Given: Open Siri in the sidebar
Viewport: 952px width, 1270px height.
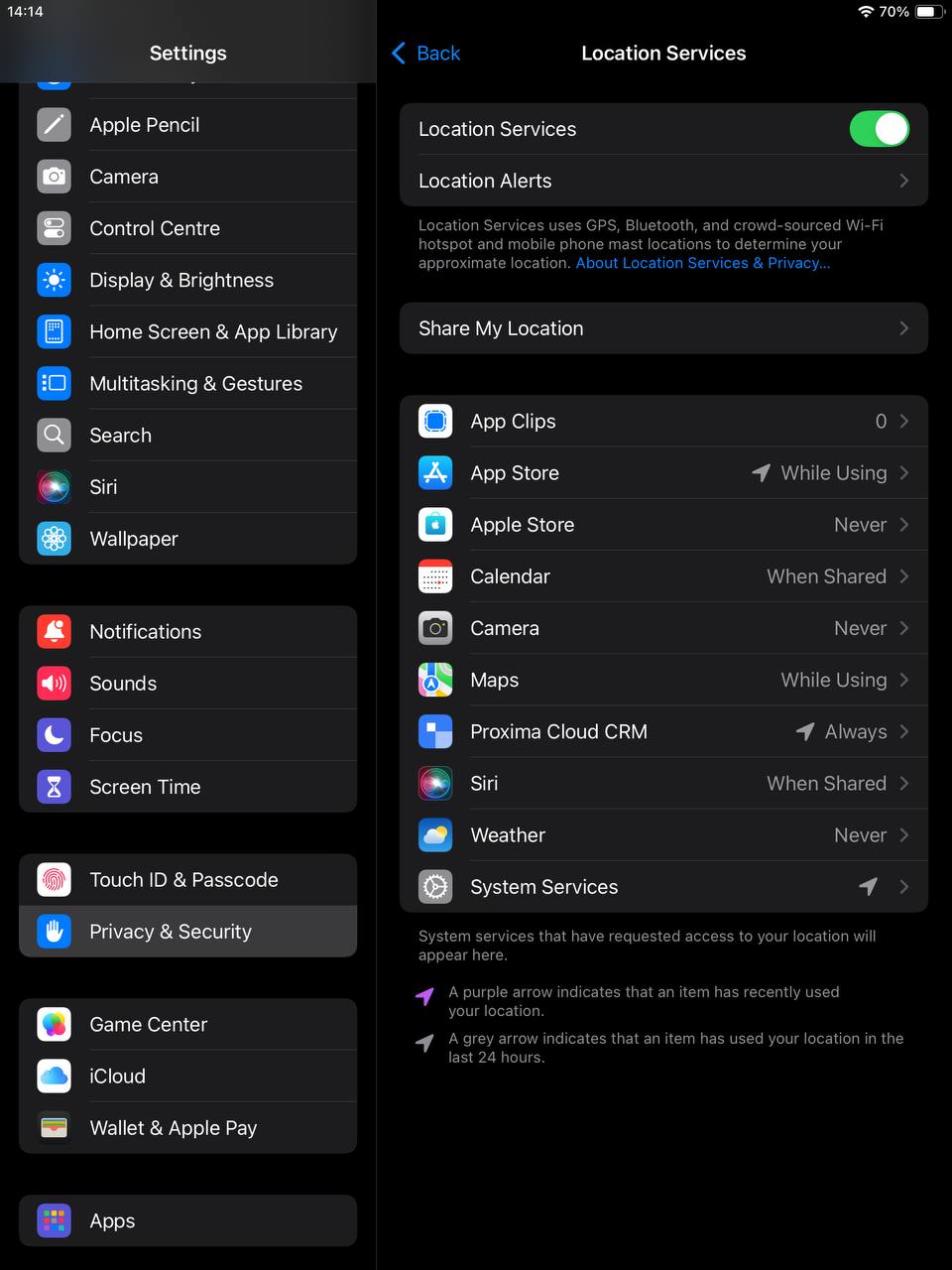Looking at the screenshot, I should [188, 487].
